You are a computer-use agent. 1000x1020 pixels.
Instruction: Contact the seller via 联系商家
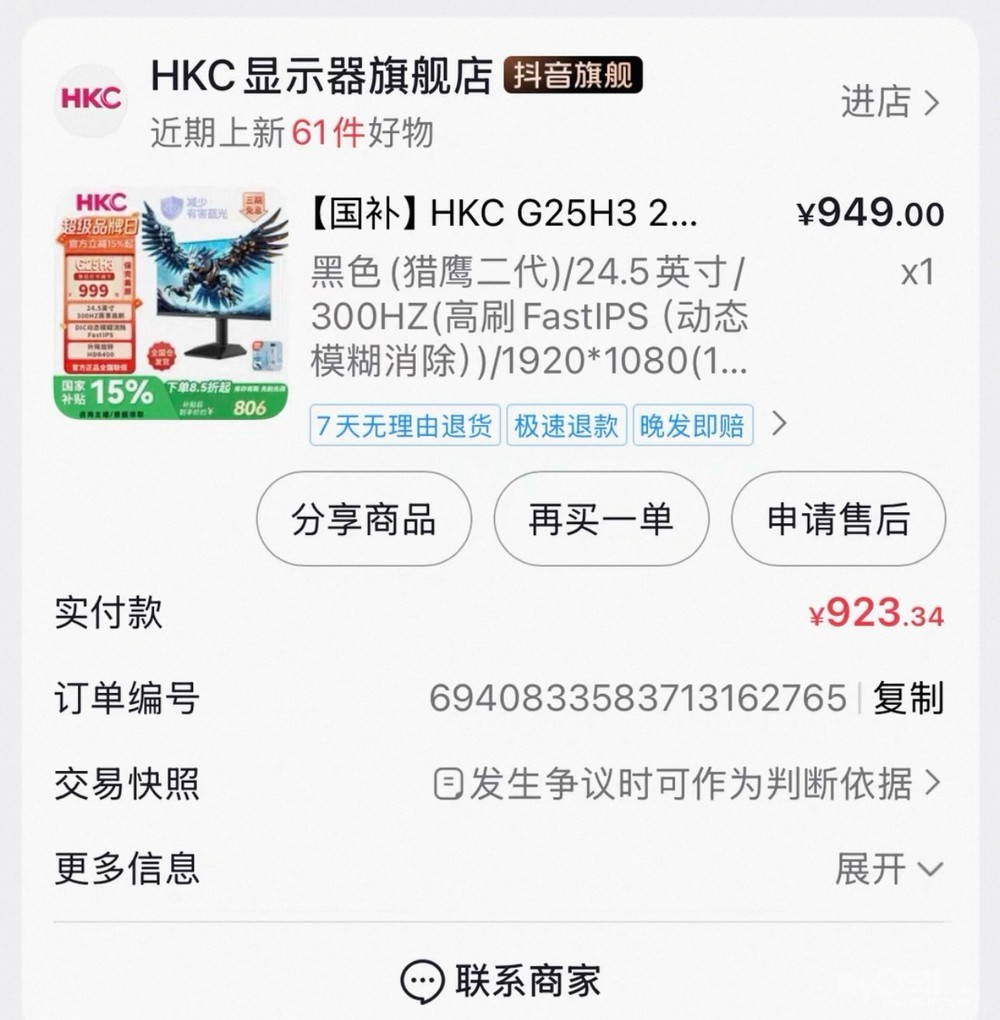(500, 980)
